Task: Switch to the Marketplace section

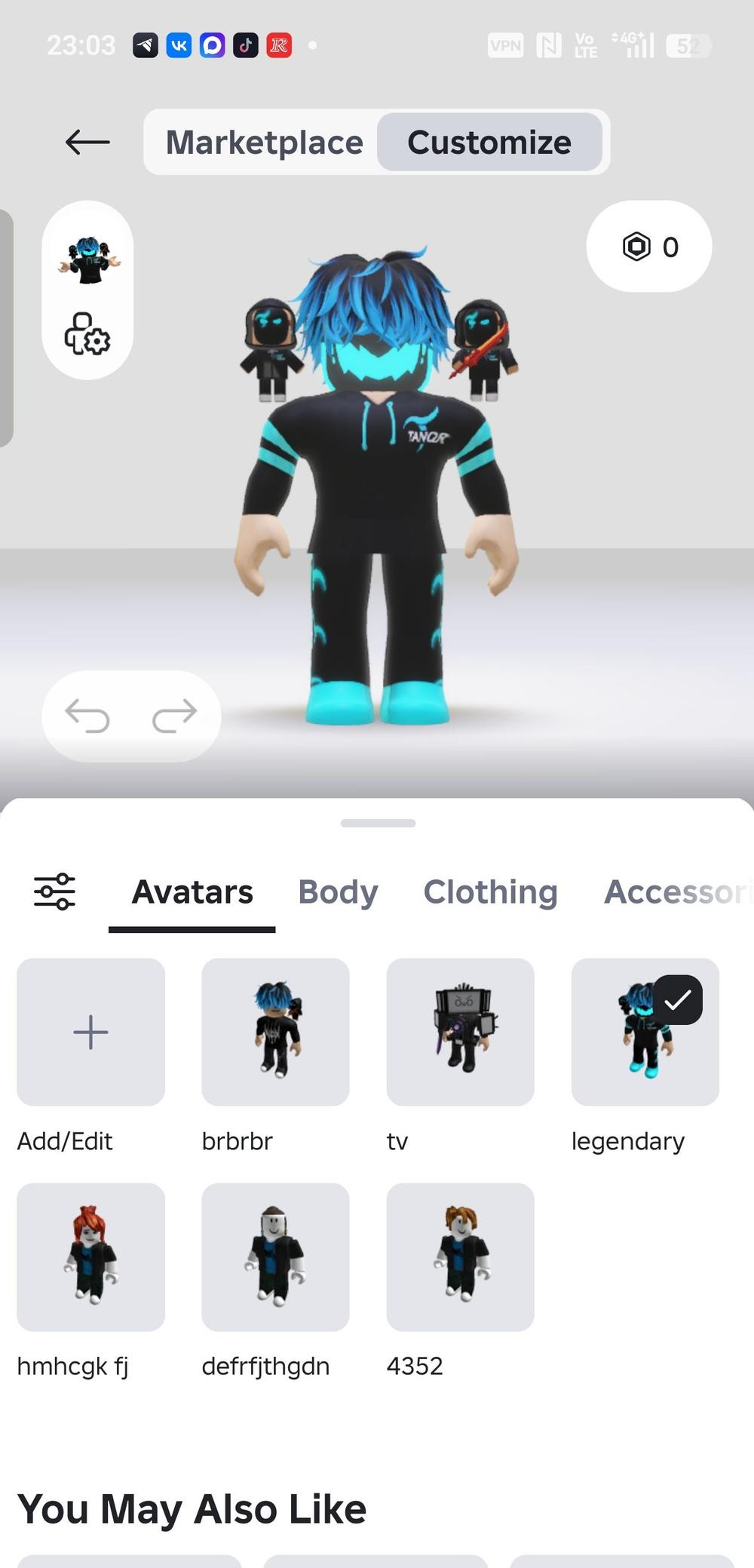Action: click(x=264, y=143)
